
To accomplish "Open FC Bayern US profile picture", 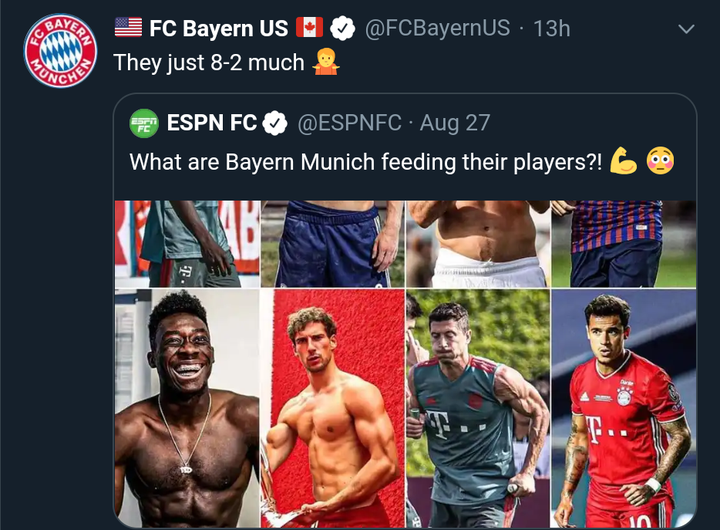I will pyautogui.click(x=60, y=51).
